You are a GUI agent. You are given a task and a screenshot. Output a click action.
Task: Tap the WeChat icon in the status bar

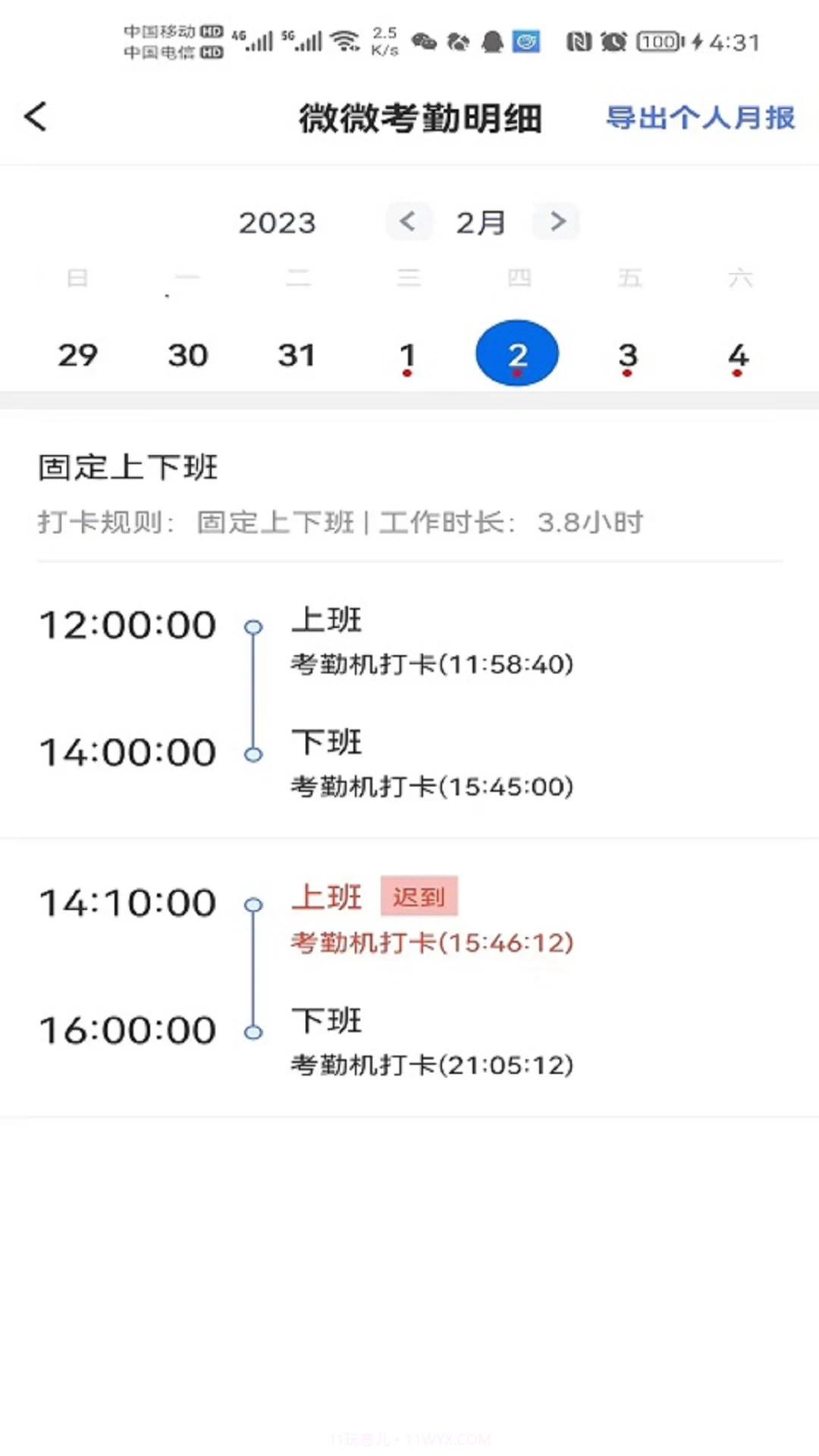425,42
